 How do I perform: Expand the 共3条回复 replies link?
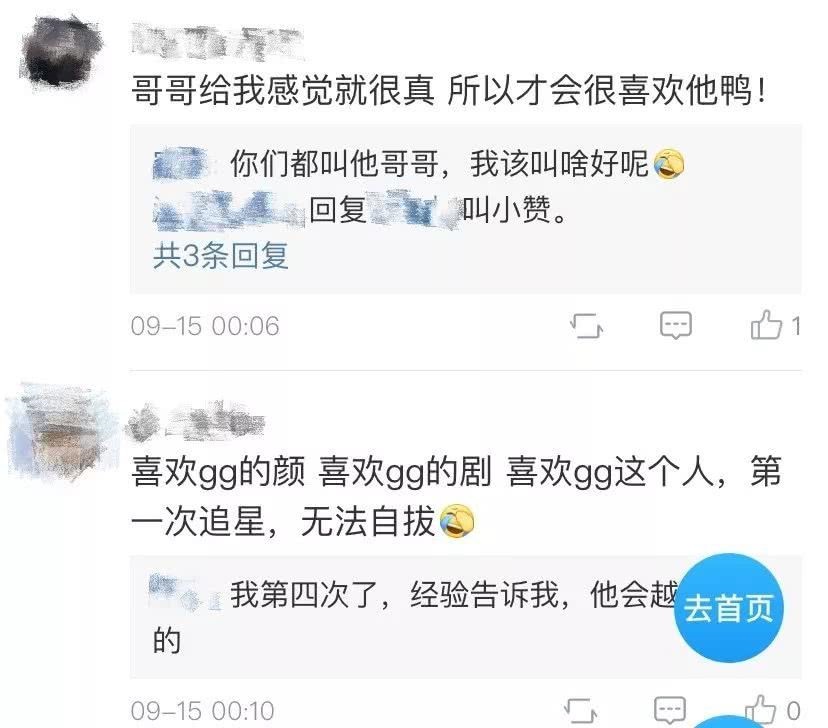pos(220,256)
